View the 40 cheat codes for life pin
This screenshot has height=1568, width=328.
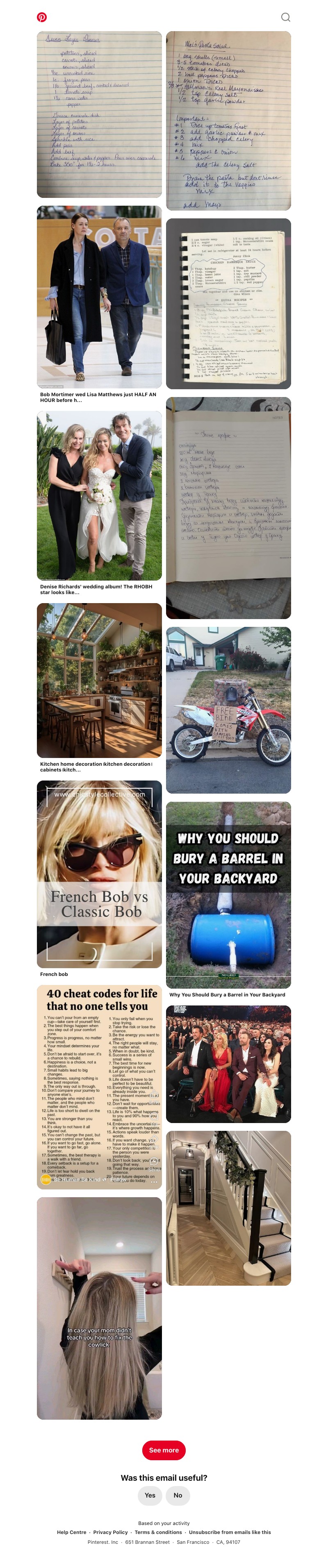click(x=99, y=1087)
